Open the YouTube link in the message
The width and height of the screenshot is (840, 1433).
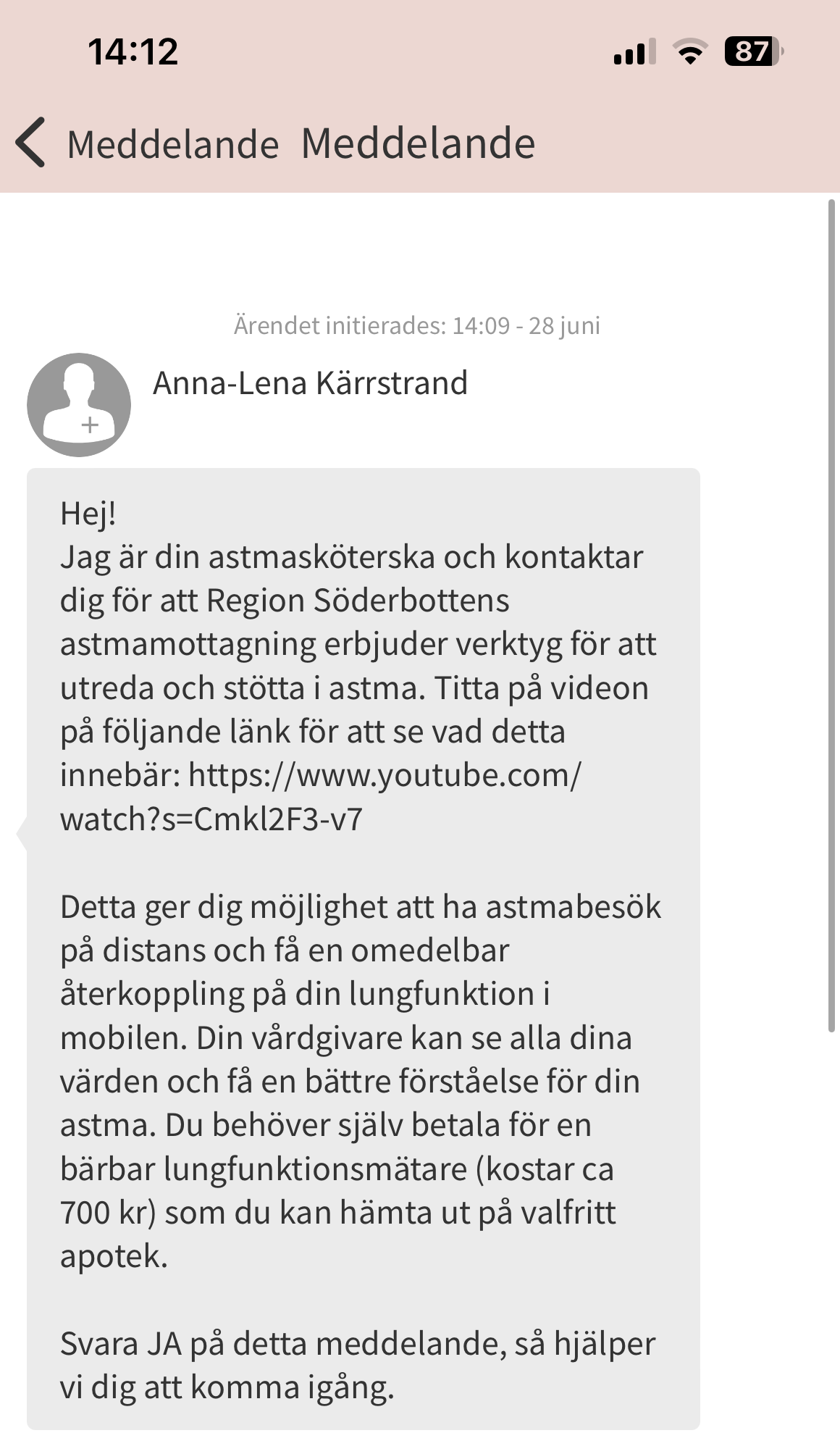[x=320, y=797]
